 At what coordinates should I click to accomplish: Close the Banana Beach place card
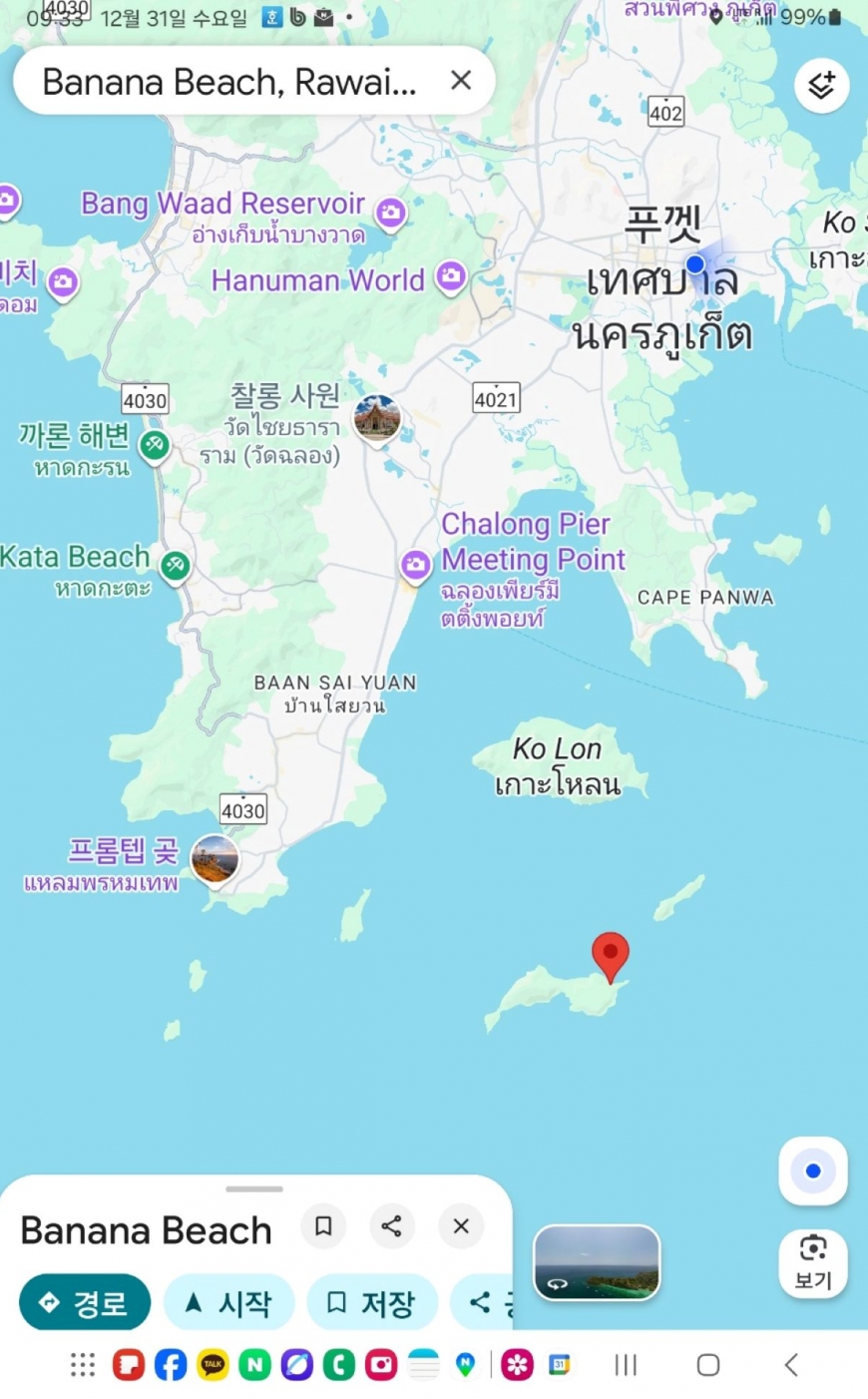coord(461,1225)
